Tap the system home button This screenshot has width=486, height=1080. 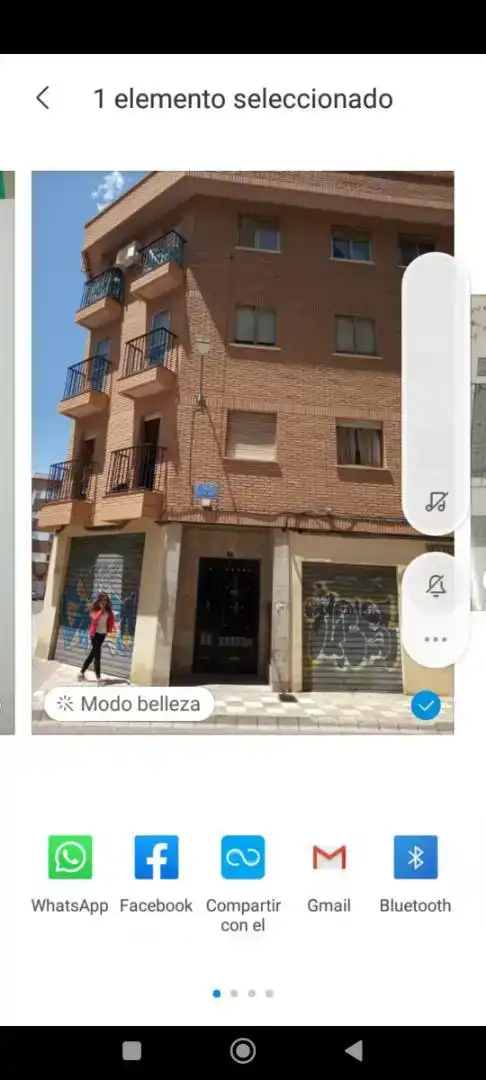(x=242, y=1051)
